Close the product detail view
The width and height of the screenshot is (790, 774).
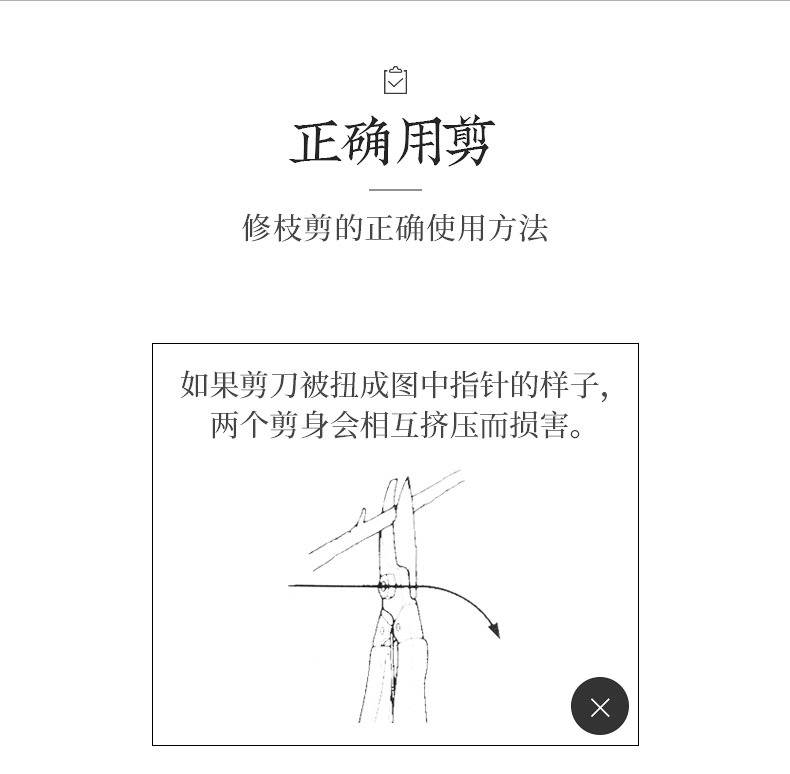tap(600, 707)
